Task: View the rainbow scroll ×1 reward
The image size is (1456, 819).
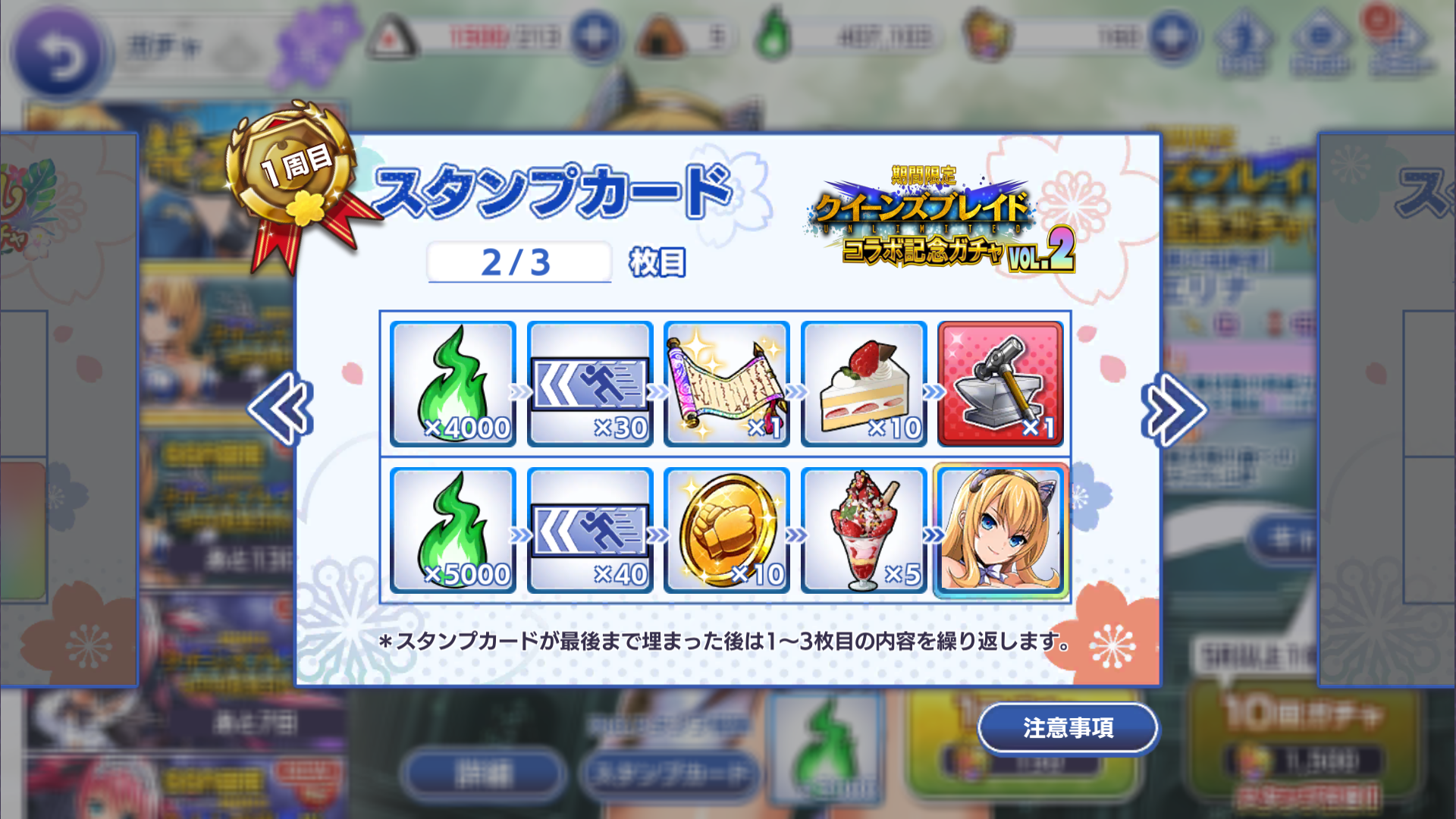Action: point(726,384)
